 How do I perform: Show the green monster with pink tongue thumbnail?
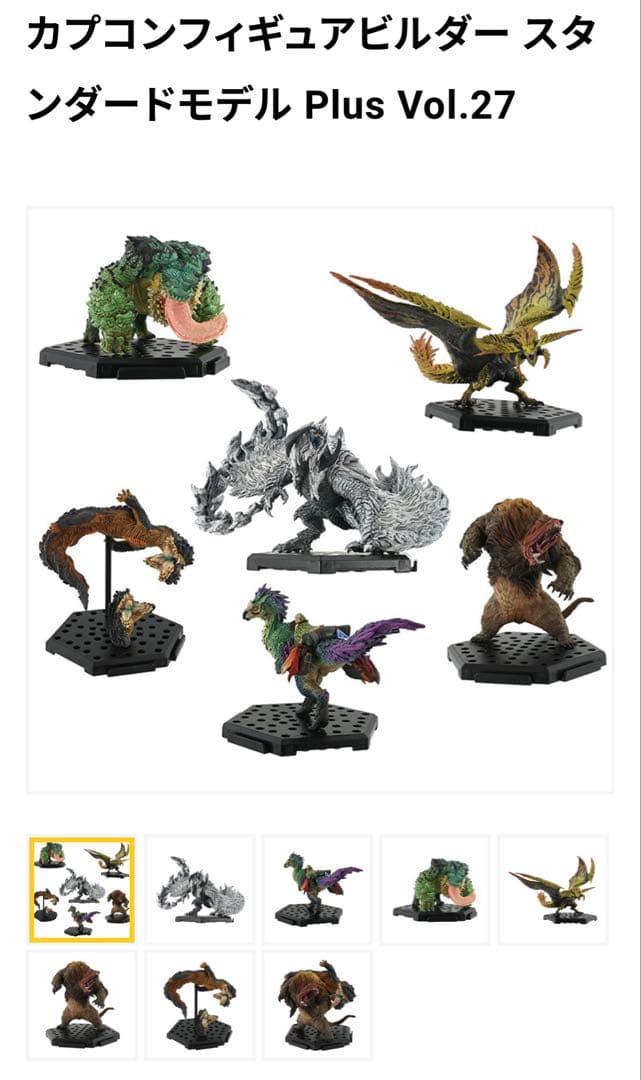435,890
